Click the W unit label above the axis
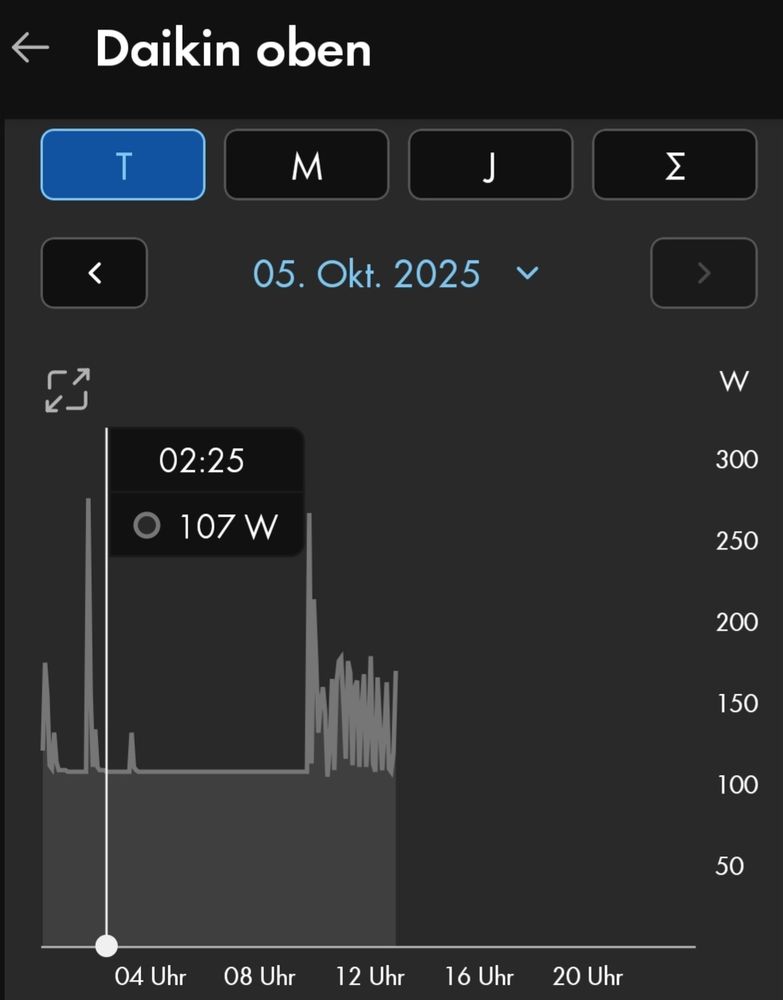783x1000 pixels. click(x=734, y=380)
